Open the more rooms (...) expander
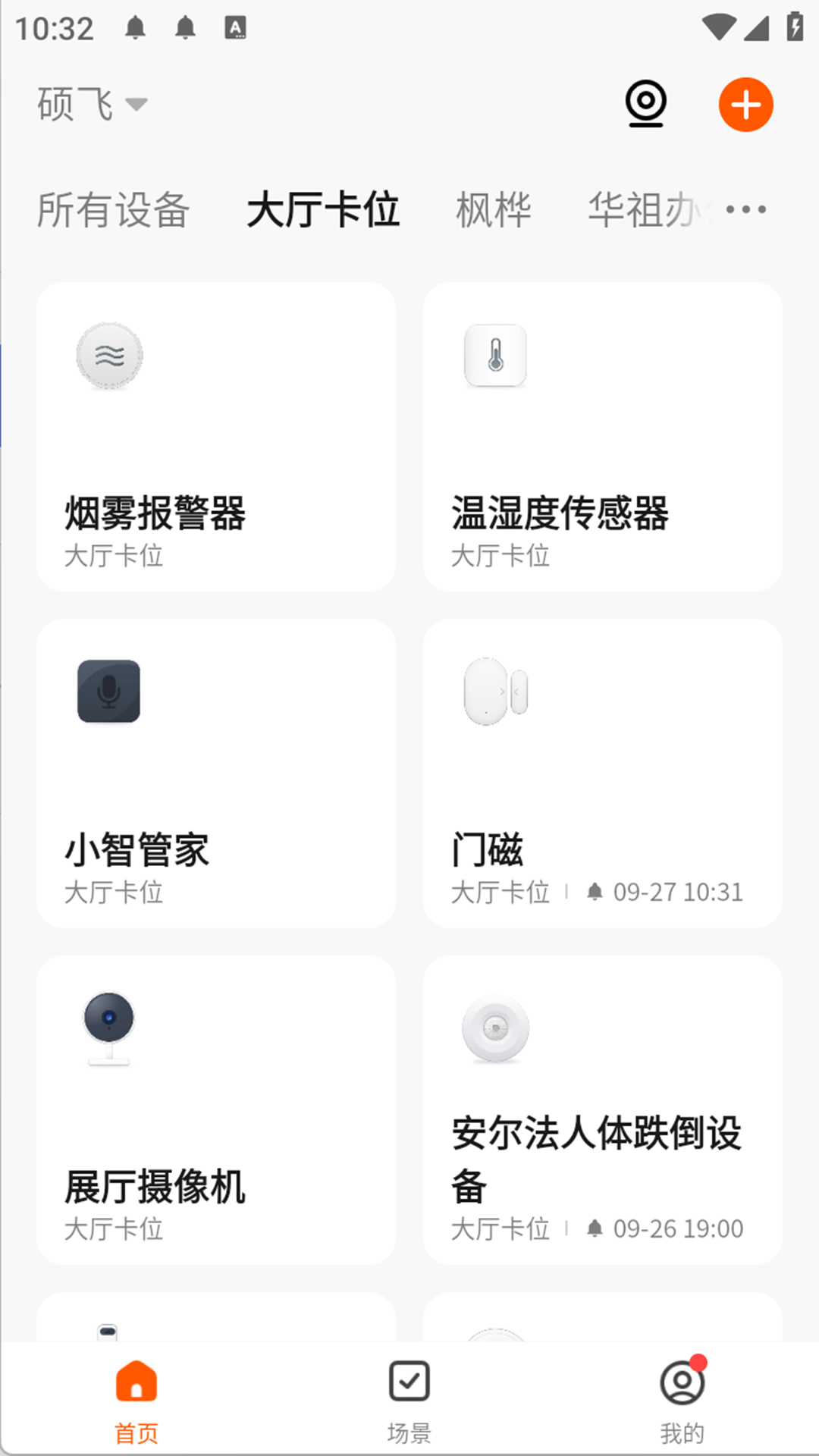Viewport: 819px width, 1456px height. 748,209
